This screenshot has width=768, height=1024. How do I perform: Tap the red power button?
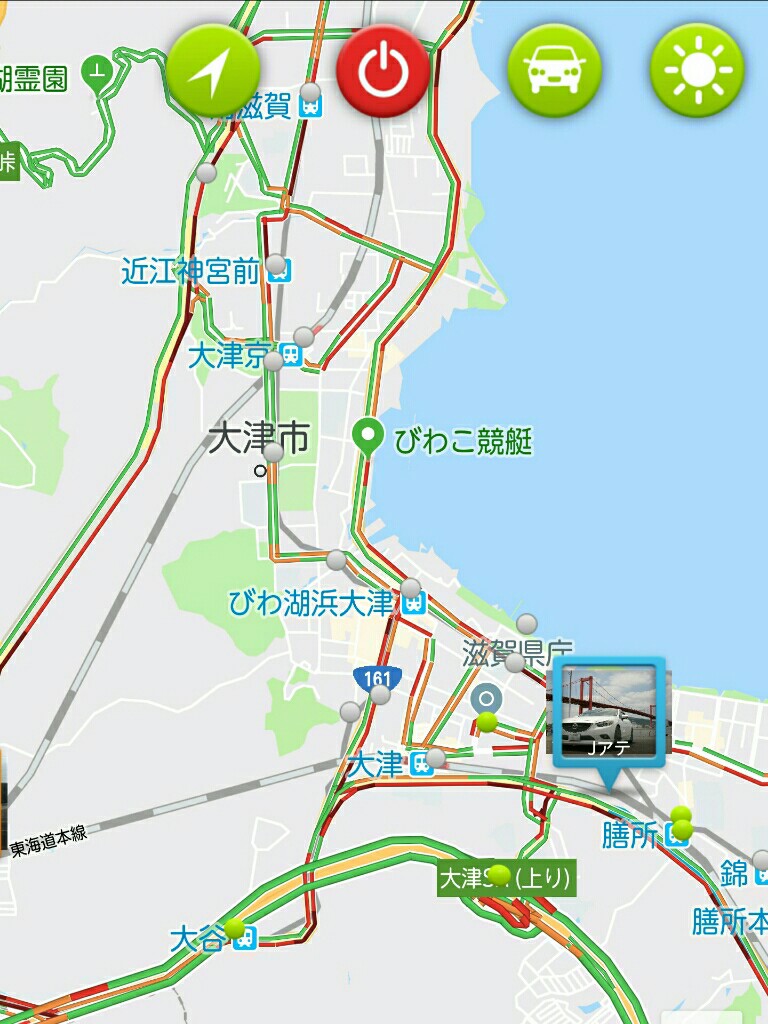tap(383, 70)
